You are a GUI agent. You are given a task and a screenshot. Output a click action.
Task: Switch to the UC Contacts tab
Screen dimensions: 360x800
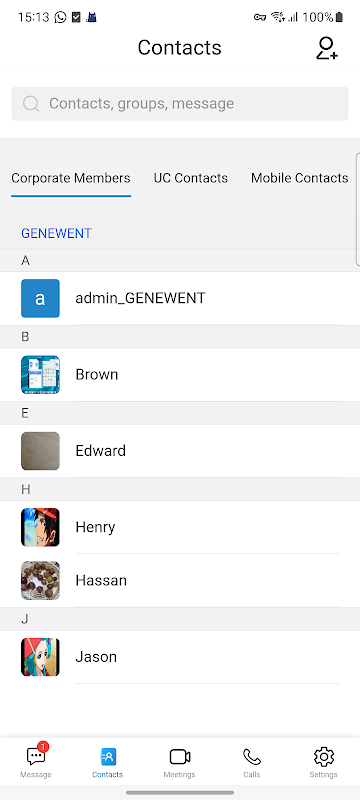191,178
